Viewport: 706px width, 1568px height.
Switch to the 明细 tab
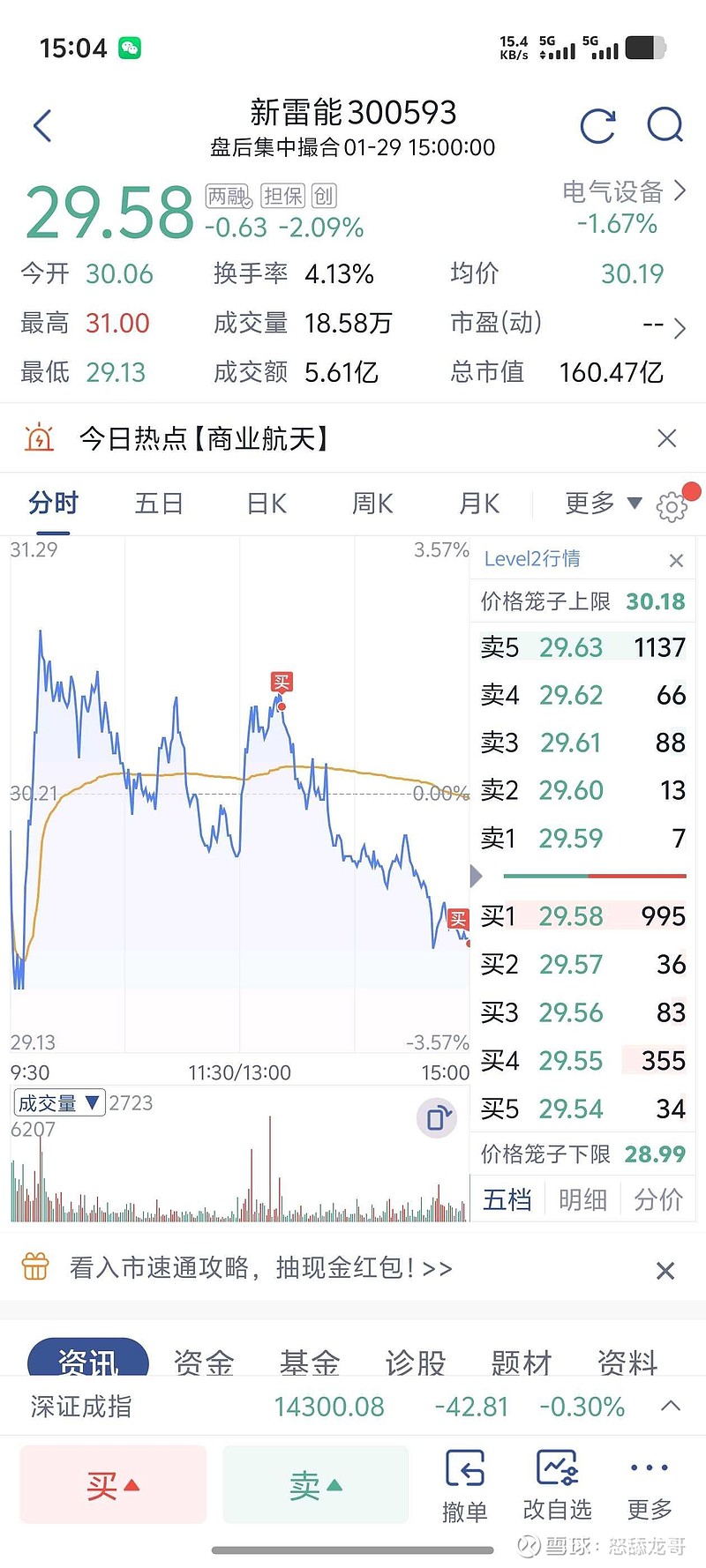pos(582,1198)
